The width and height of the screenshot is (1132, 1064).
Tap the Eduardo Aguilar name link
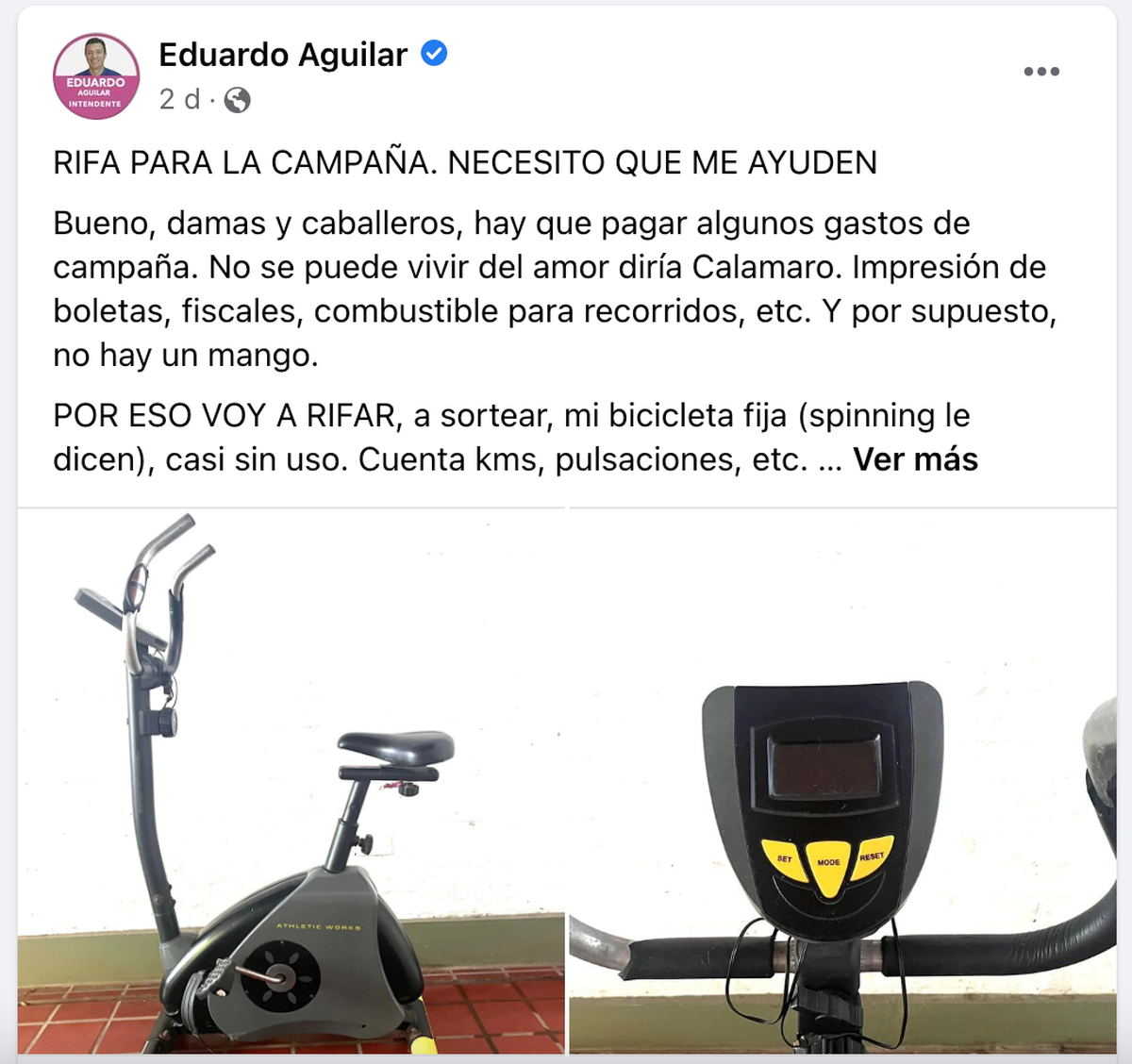coord(283,55)
